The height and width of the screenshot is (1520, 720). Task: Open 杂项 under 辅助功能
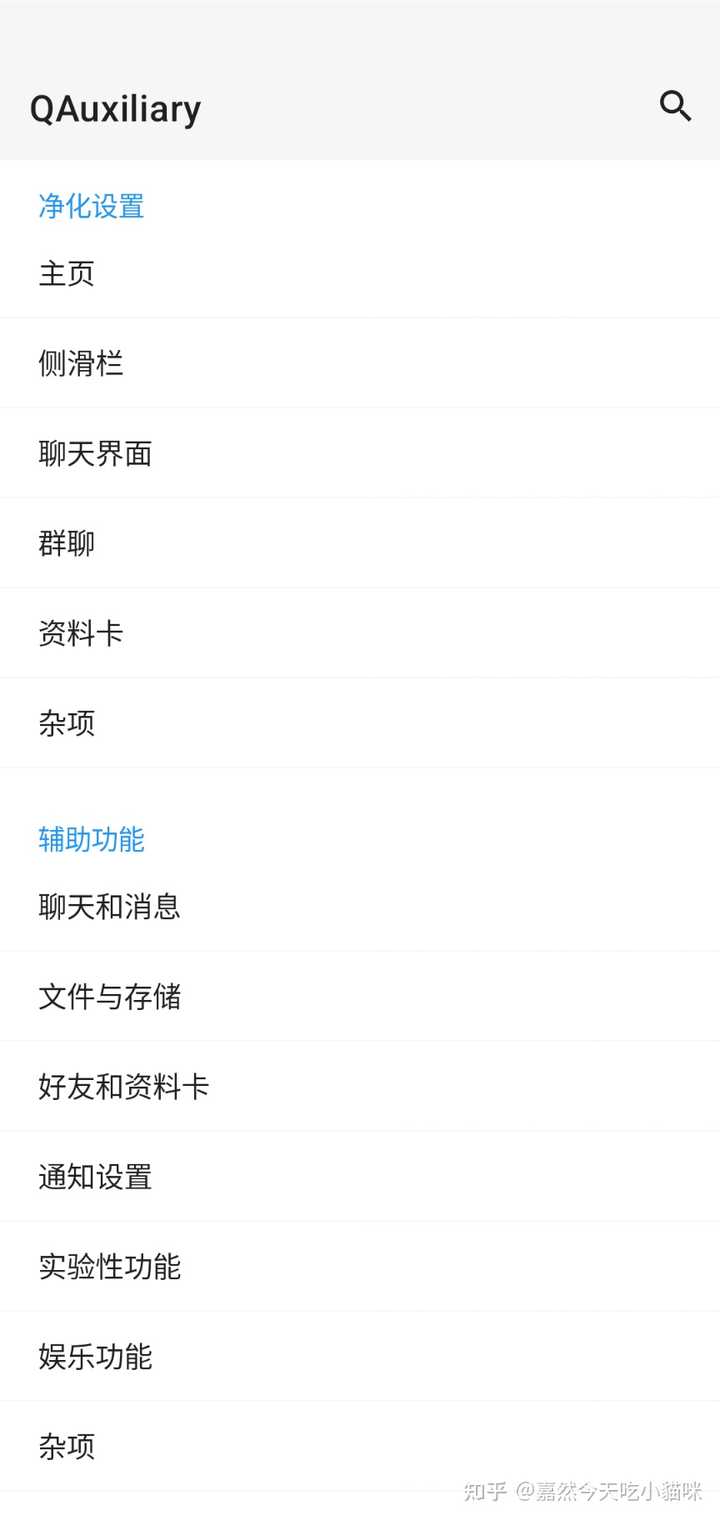[x=67, y=1446]
